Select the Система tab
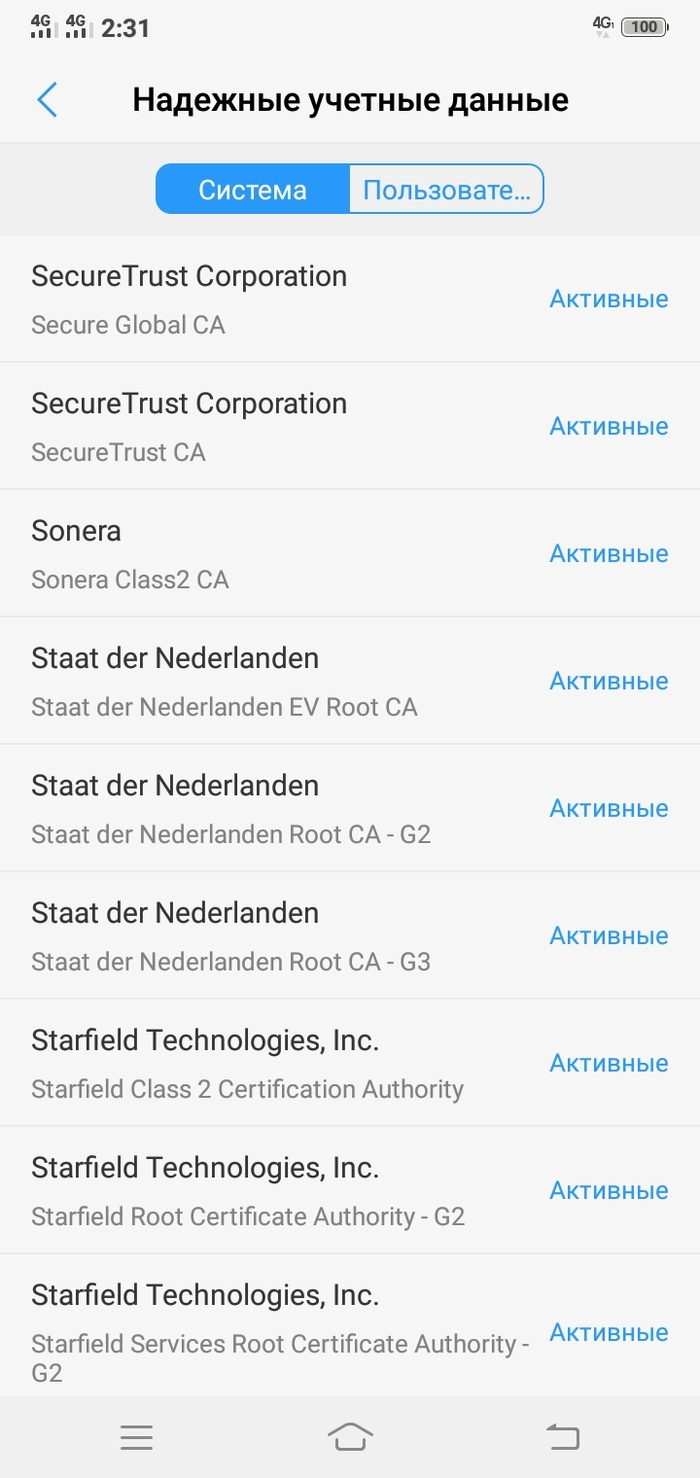This screenshot has height=1478, width=700. click(252, 190)
